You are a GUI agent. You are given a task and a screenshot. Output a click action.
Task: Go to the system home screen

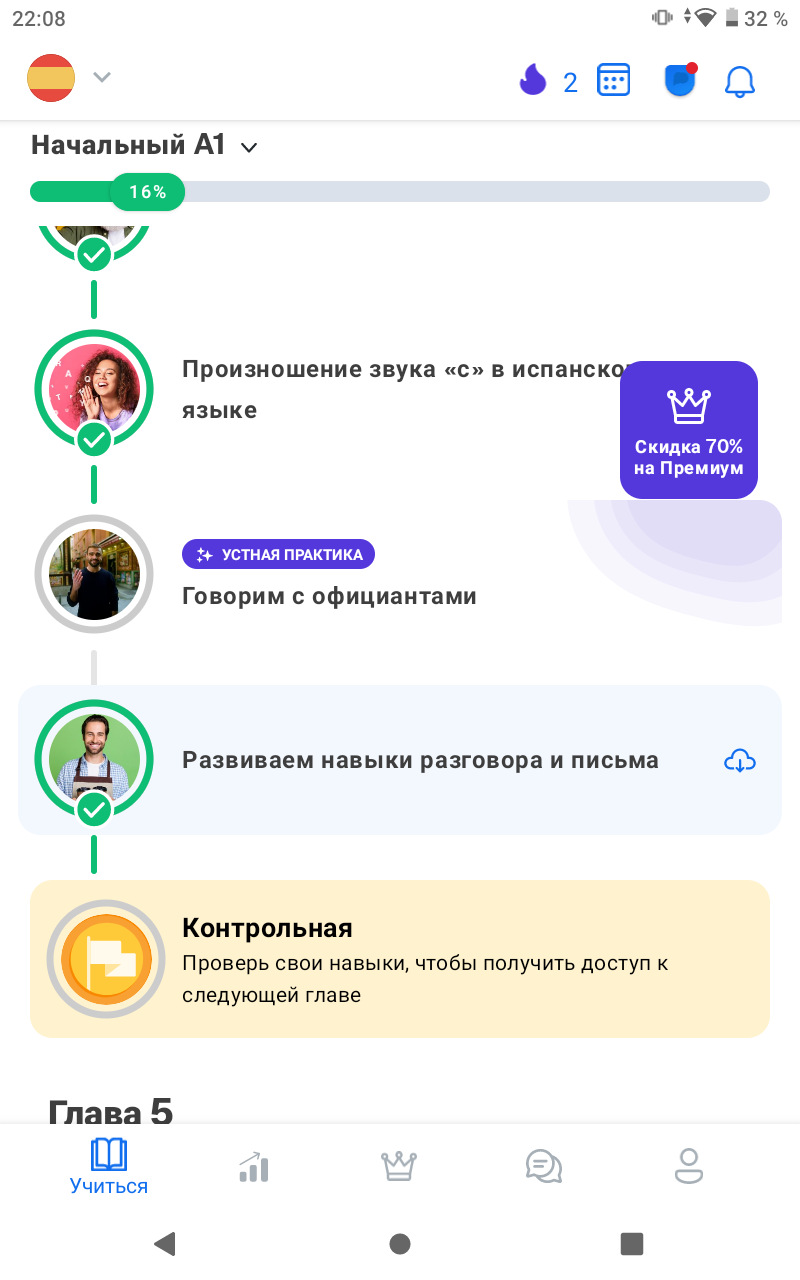(400, 1243)
